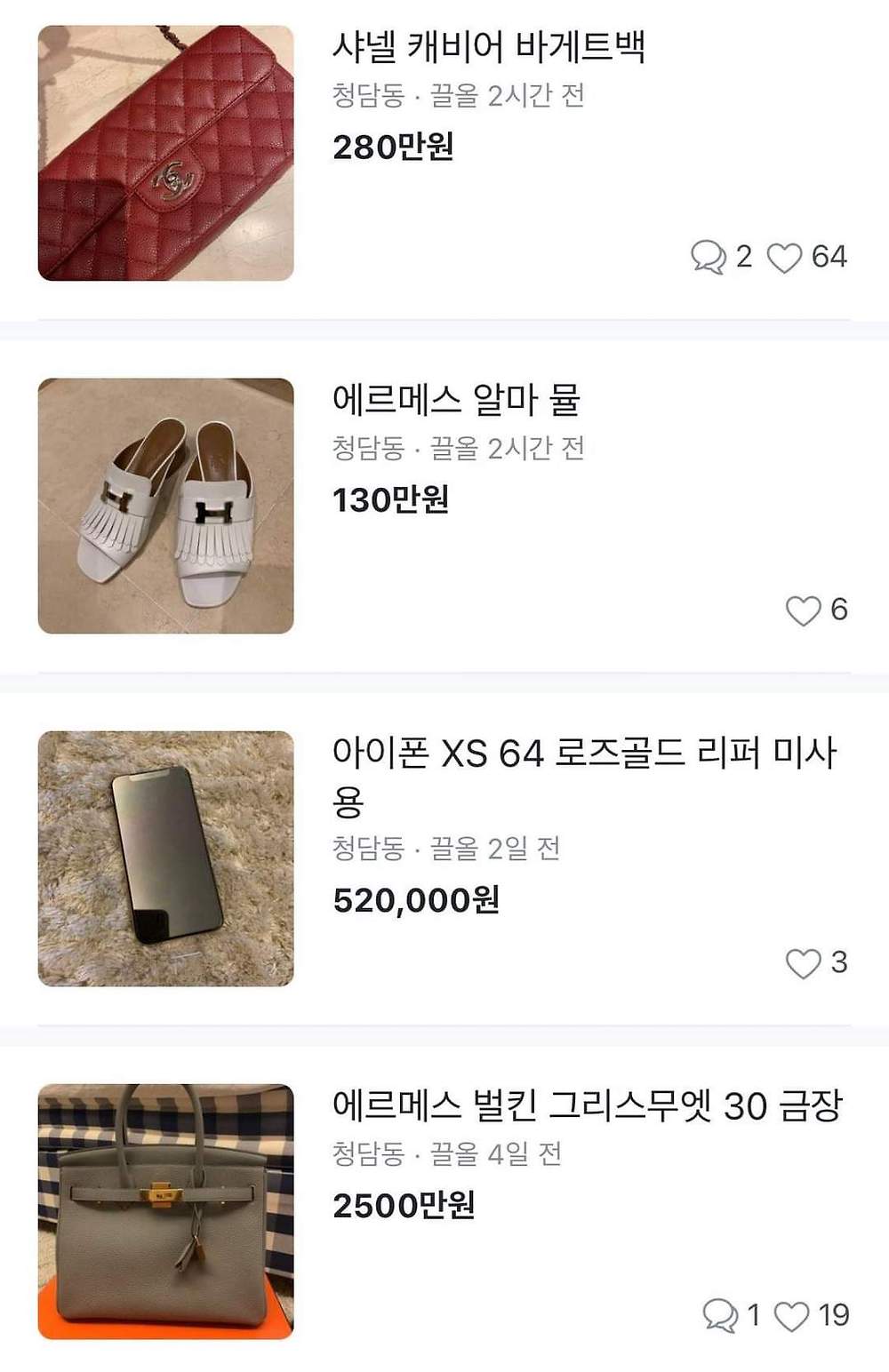The width and height of the screenshot is (889, 1372).
Task: Open the 에르메스 벌킨 그리스무엣 30 listing
Action: click(587, 1106)
